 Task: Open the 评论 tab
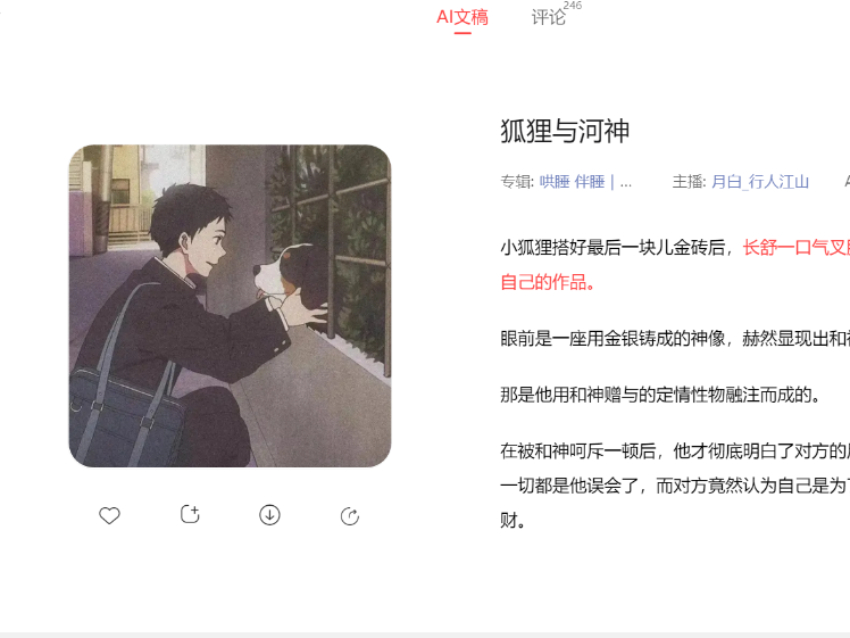548,17
